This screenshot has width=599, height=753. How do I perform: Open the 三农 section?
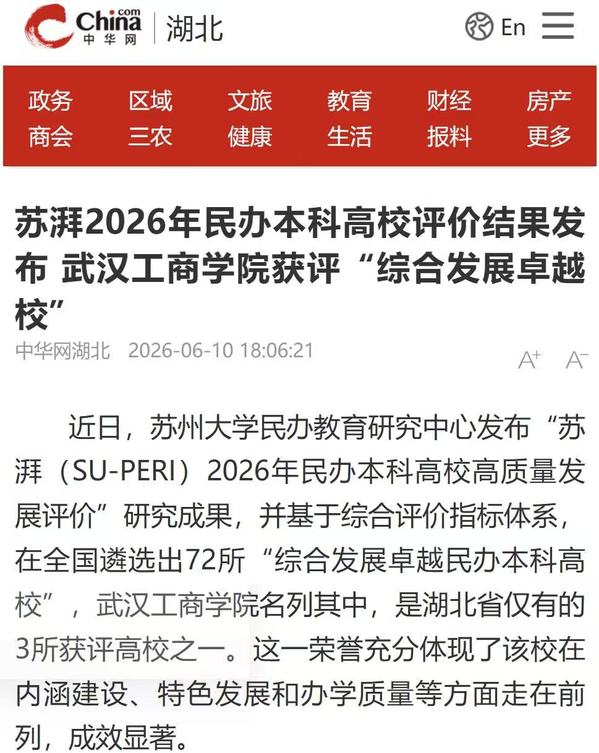pyautogui.click(x=150, y=136)
